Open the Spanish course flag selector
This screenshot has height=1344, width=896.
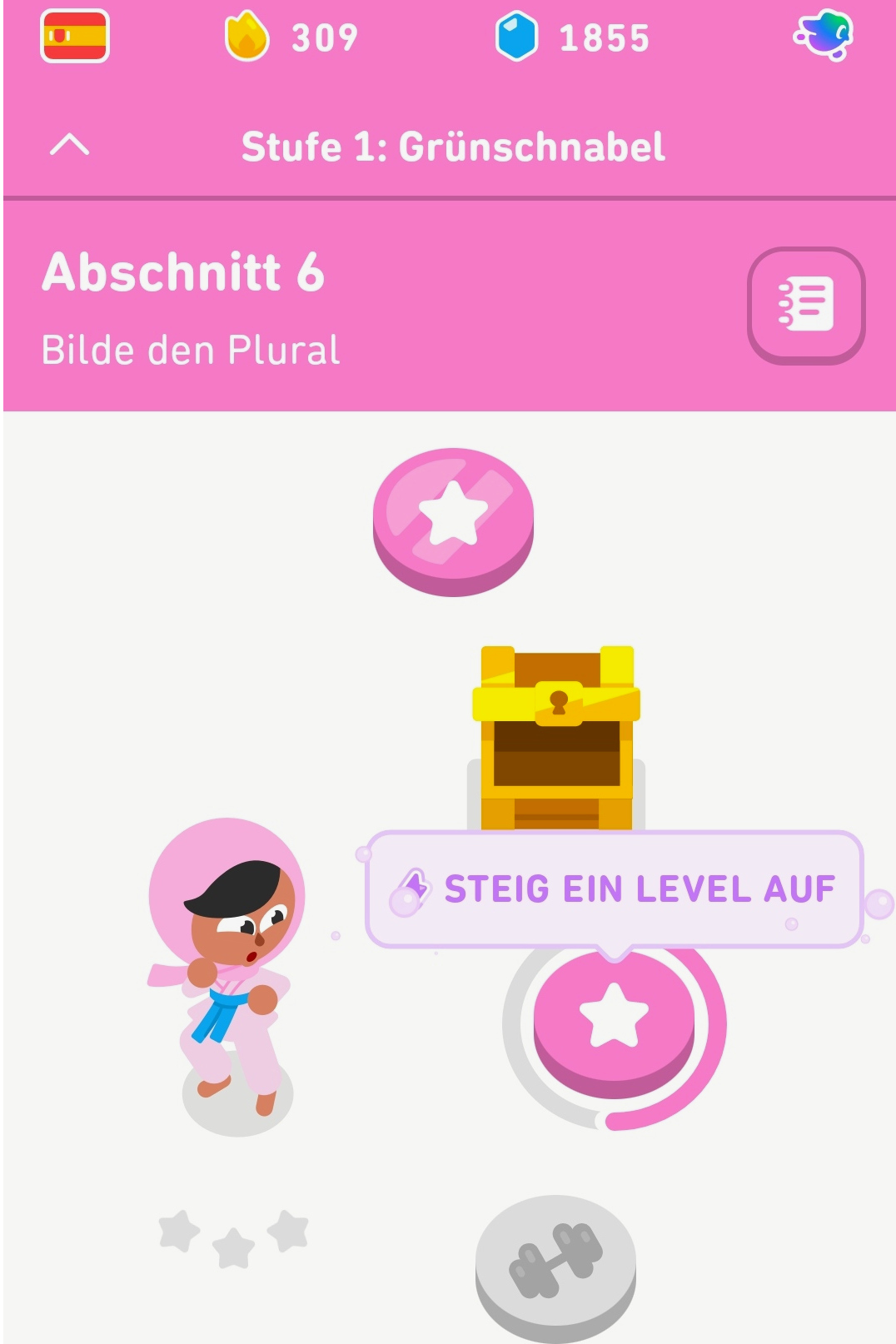75,37
